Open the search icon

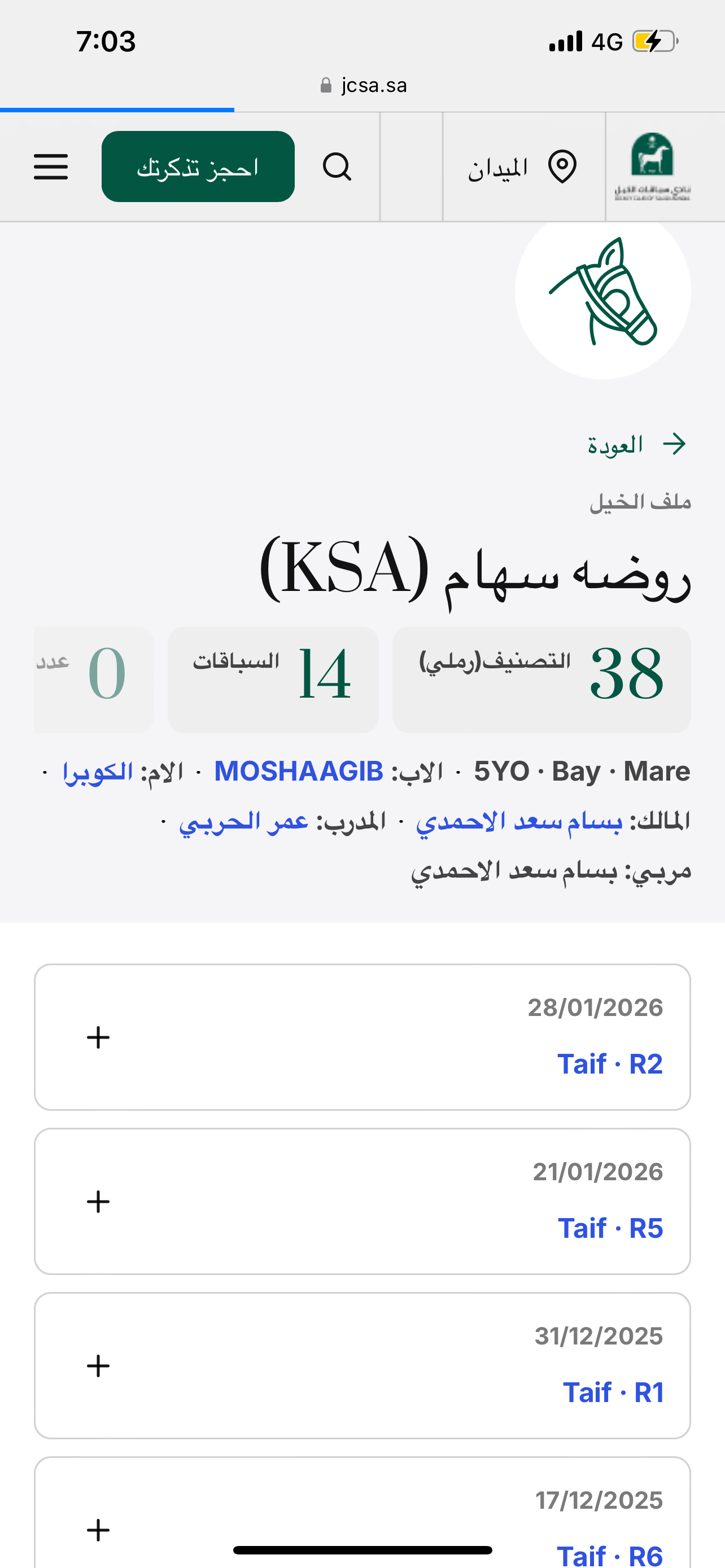337,167
